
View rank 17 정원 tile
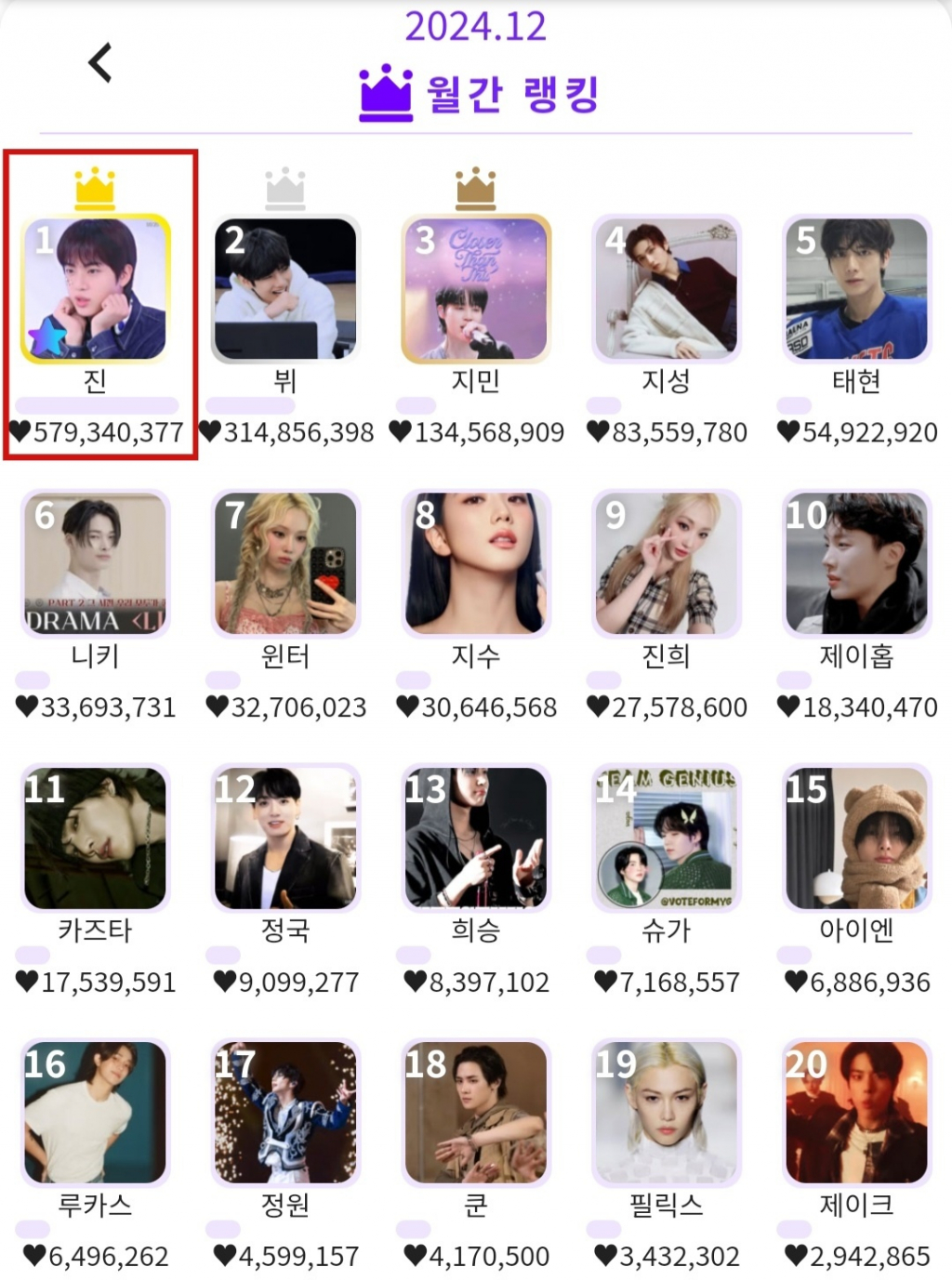[x=285, y=1113]
